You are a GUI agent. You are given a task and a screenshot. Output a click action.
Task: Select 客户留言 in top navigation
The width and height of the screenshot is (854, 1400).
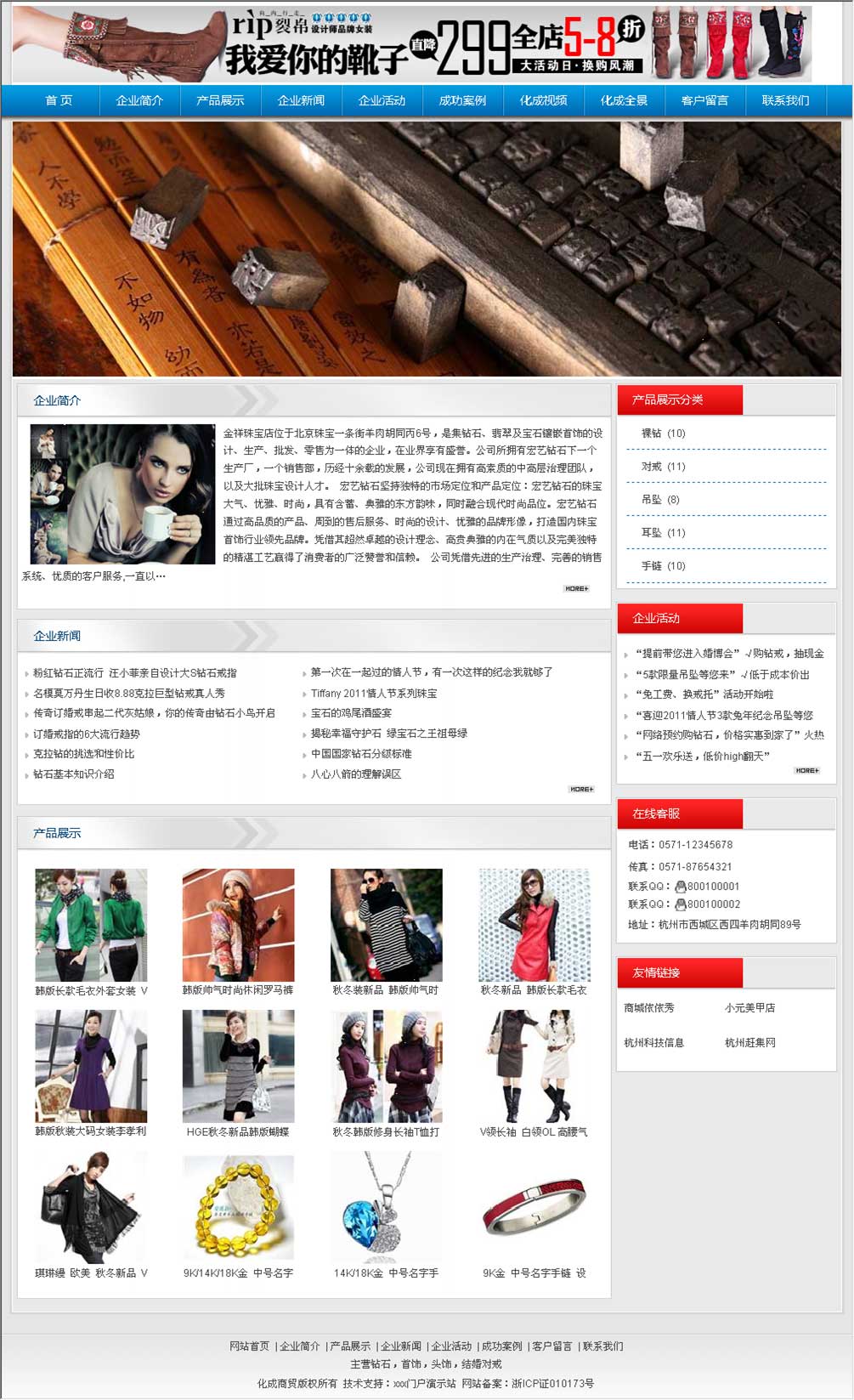[x=704, y=100]
